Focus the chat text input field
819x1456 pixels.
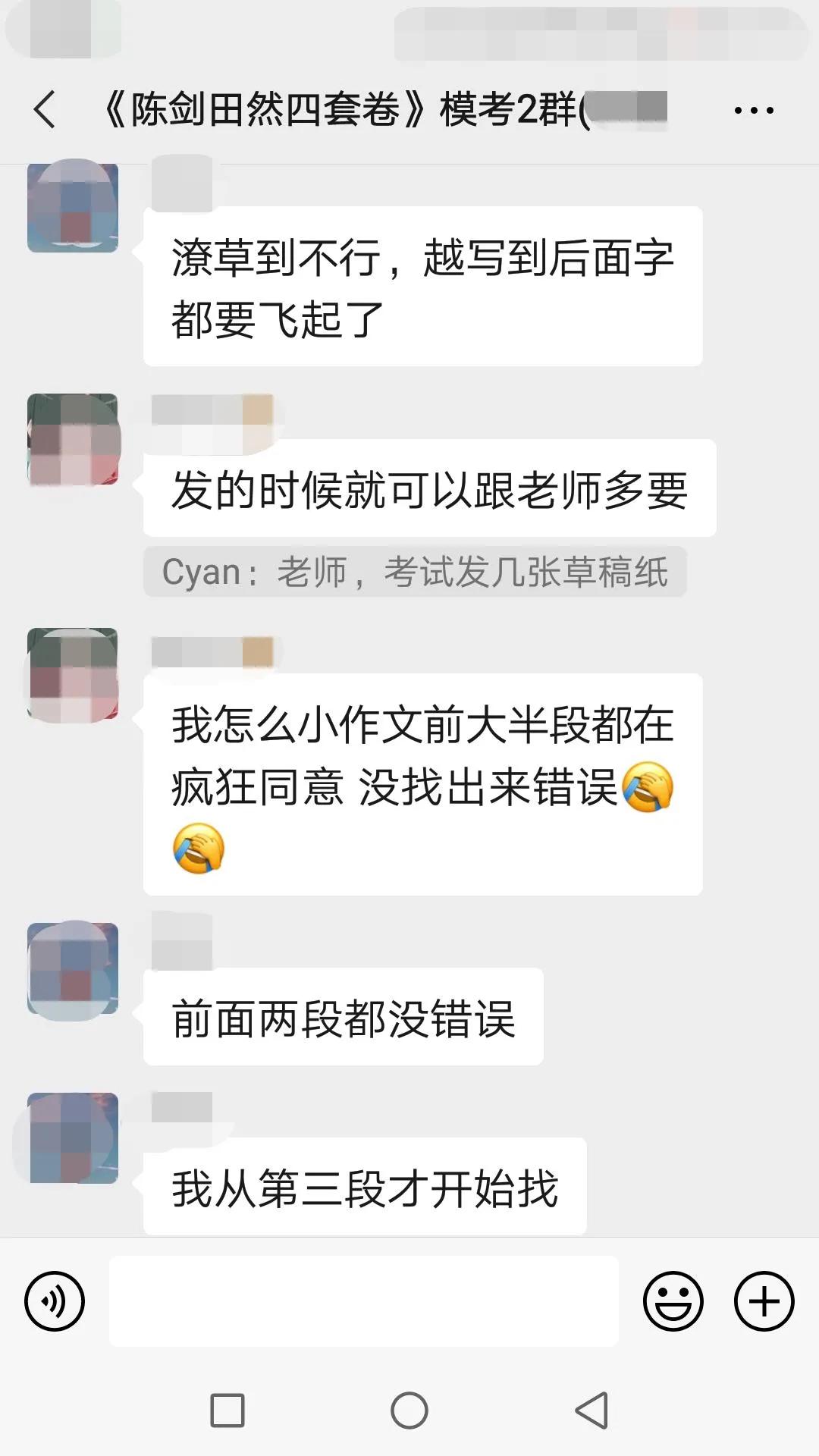coord(364,1293)
